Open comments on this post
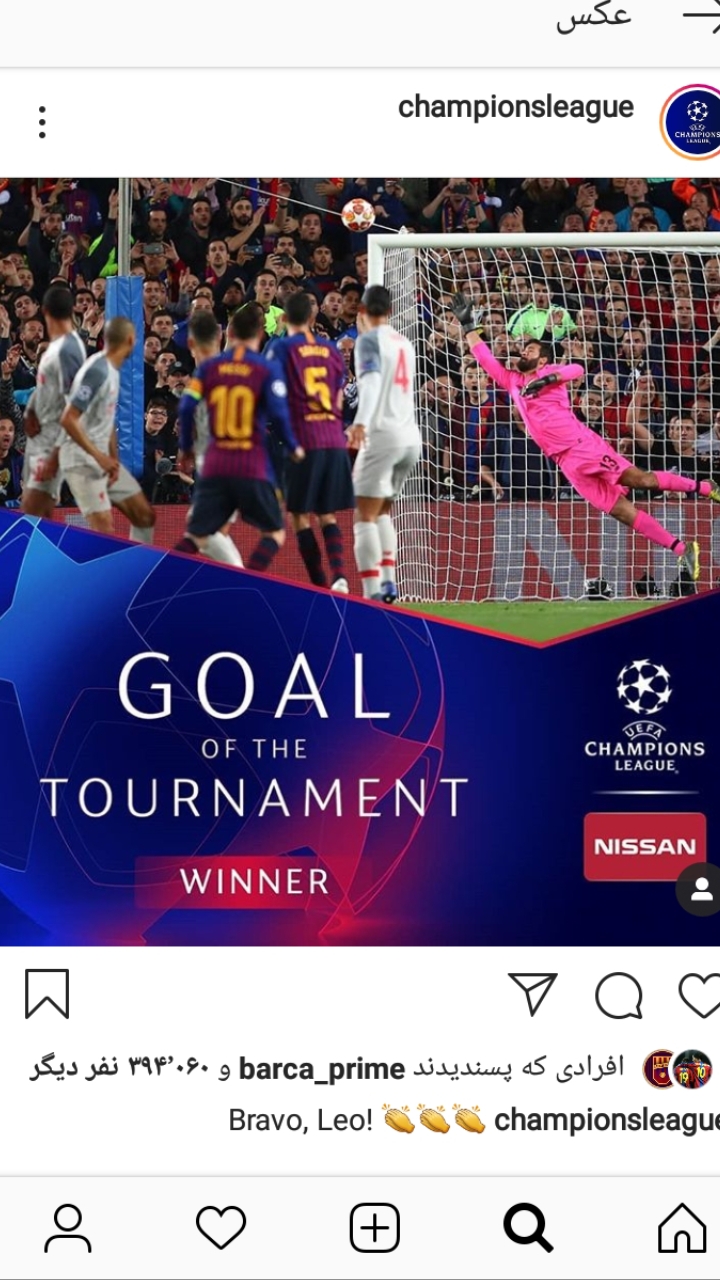The image size is (720, 1280). tap(618, 996)
